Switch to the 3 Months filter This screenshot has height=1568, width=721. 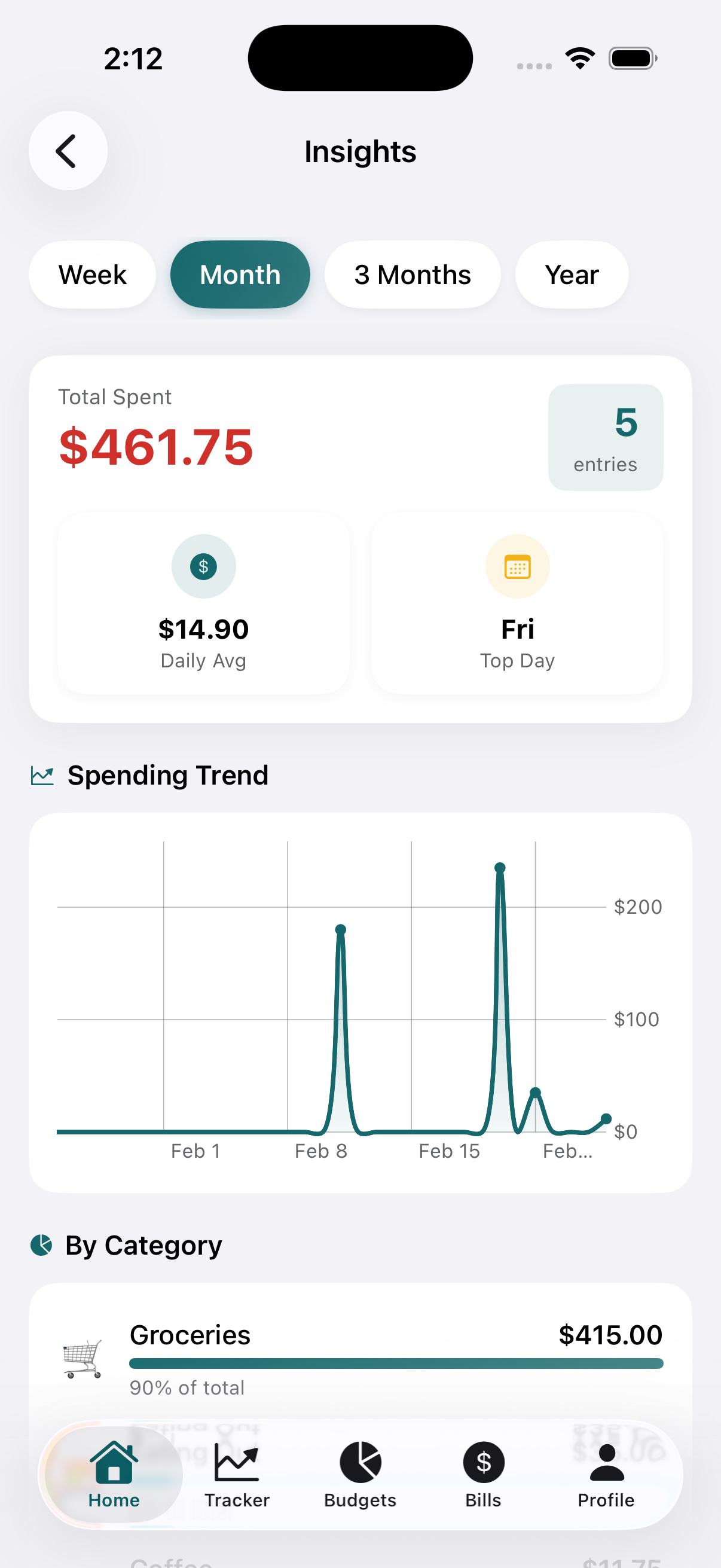pos(413,274)
